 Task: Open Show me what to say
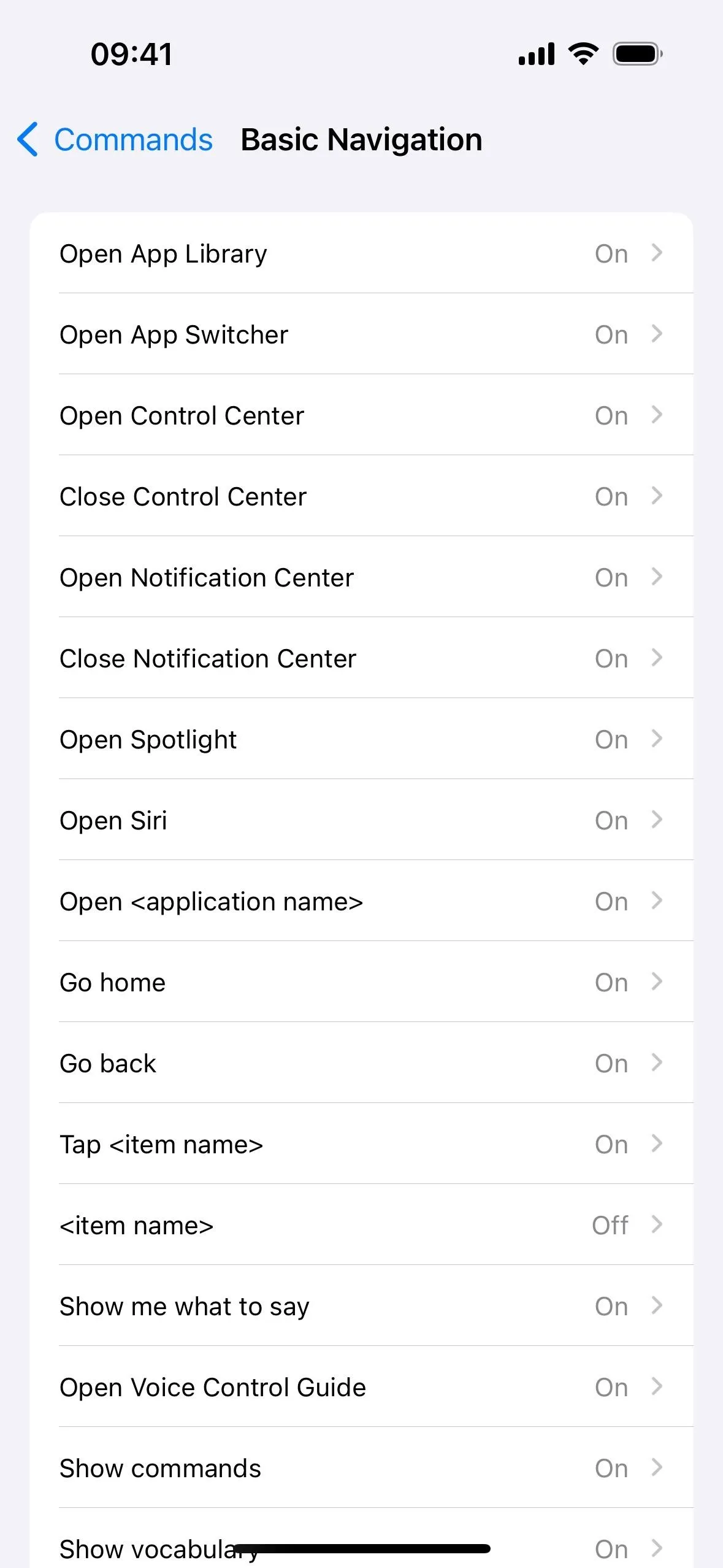click(361, 1305)
